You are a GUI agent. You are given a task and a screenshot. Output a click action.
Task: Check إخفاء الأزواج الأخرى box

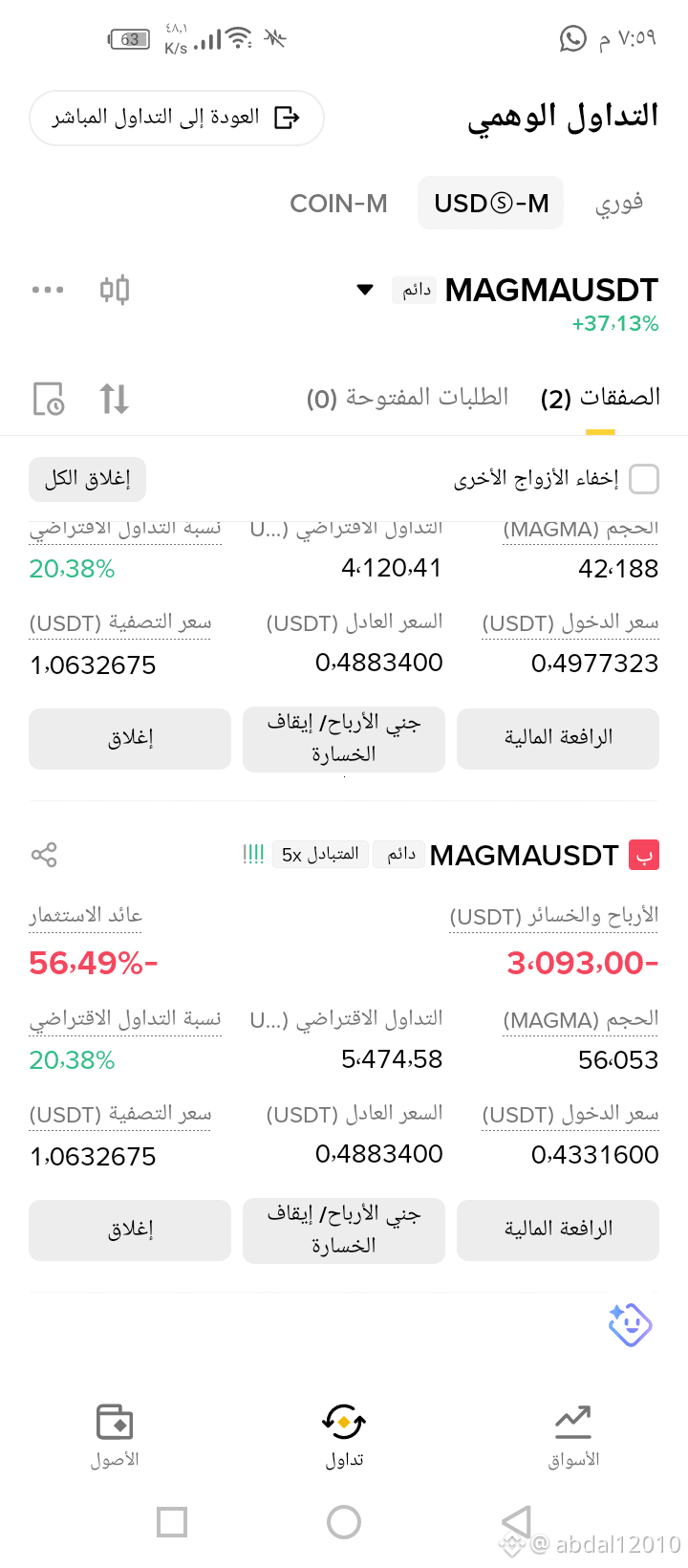tap(644, 479)
